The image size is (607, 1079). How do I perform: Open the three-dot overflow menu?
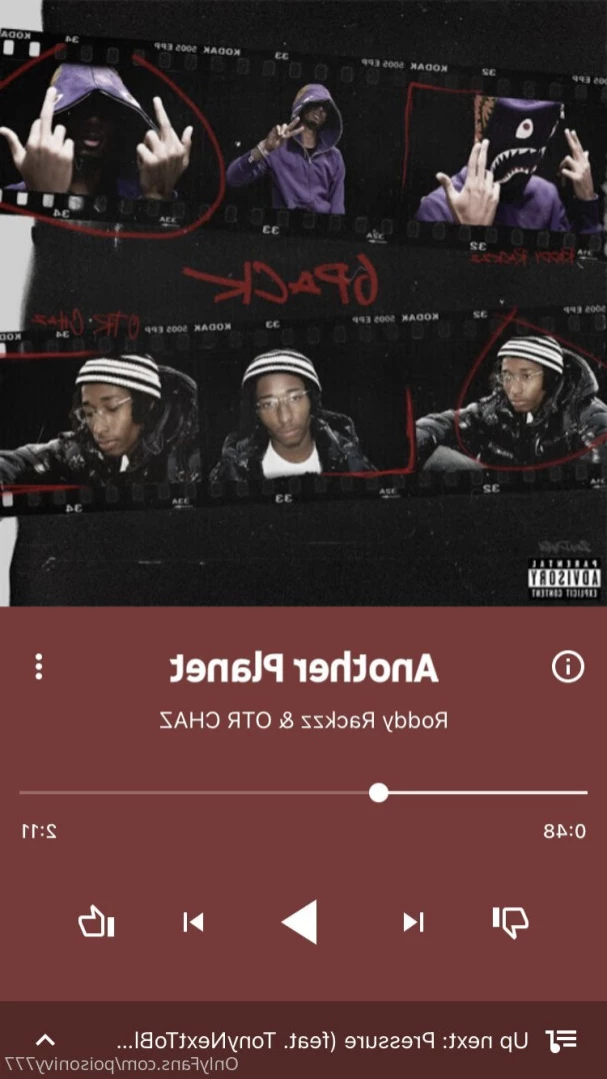tap(39, 667)
